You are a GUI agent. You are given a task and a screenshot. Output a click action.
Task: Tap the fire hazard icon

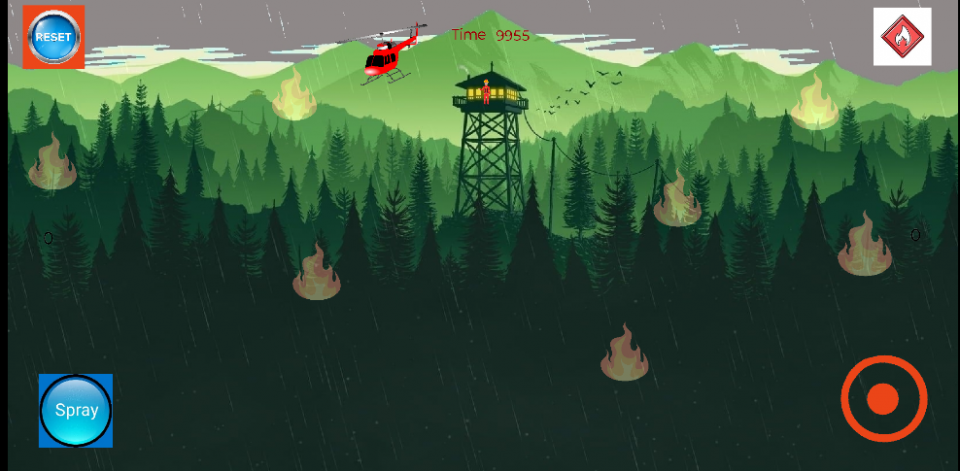pos(902,37)
